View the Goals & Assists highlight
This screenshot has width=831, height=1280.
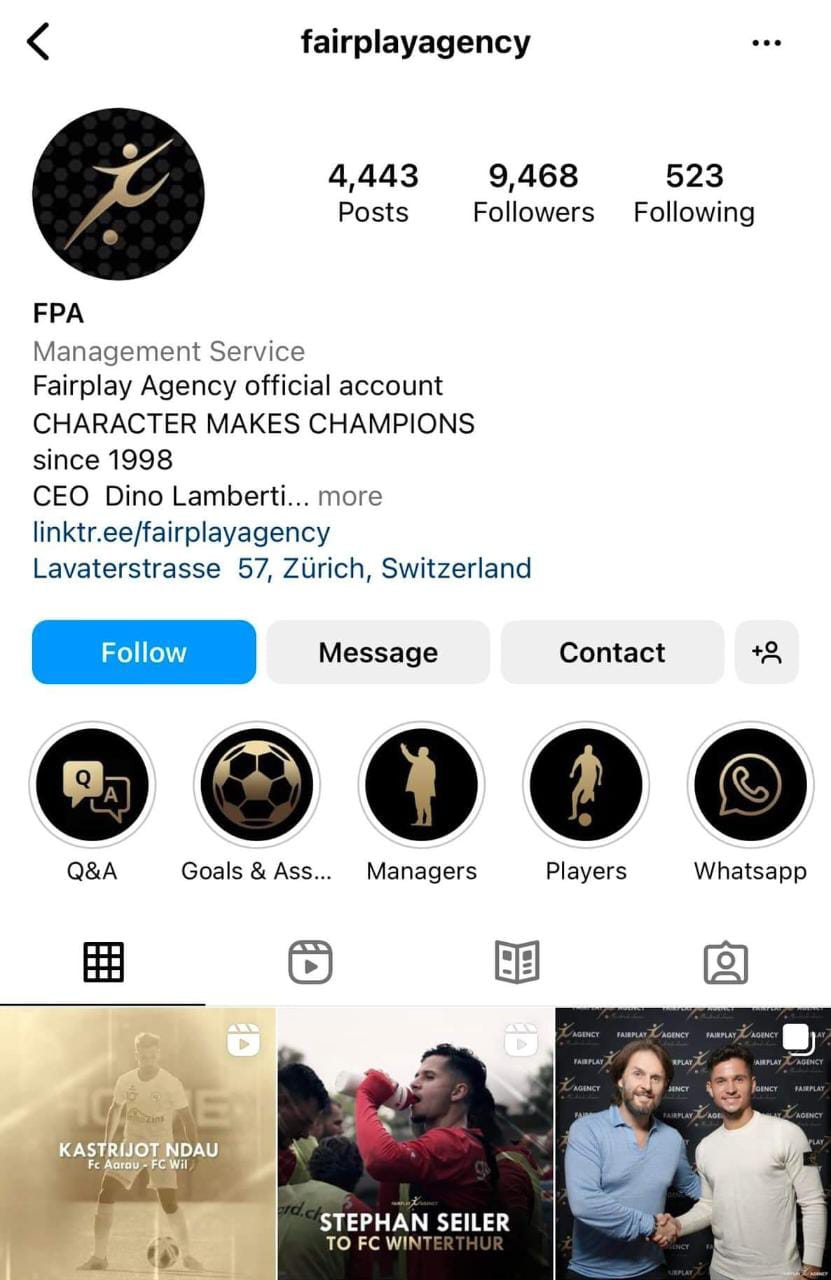257,785
